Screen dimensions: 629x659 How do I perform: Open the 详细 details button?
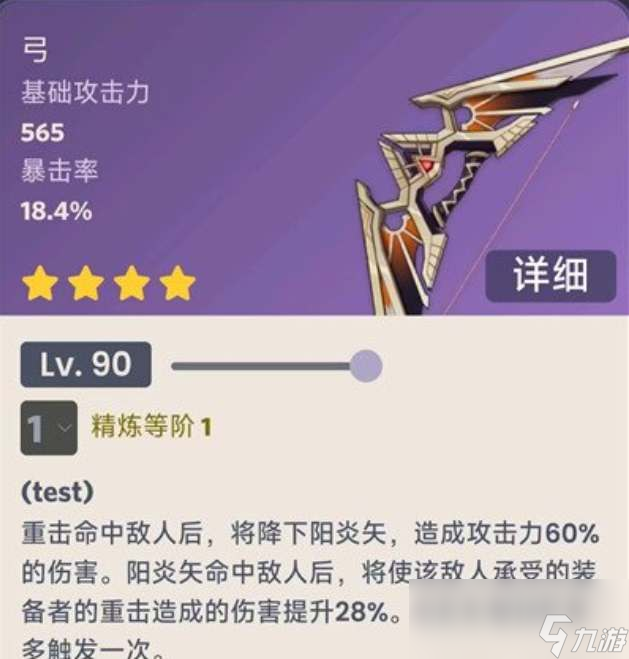[x=551, y=276]
